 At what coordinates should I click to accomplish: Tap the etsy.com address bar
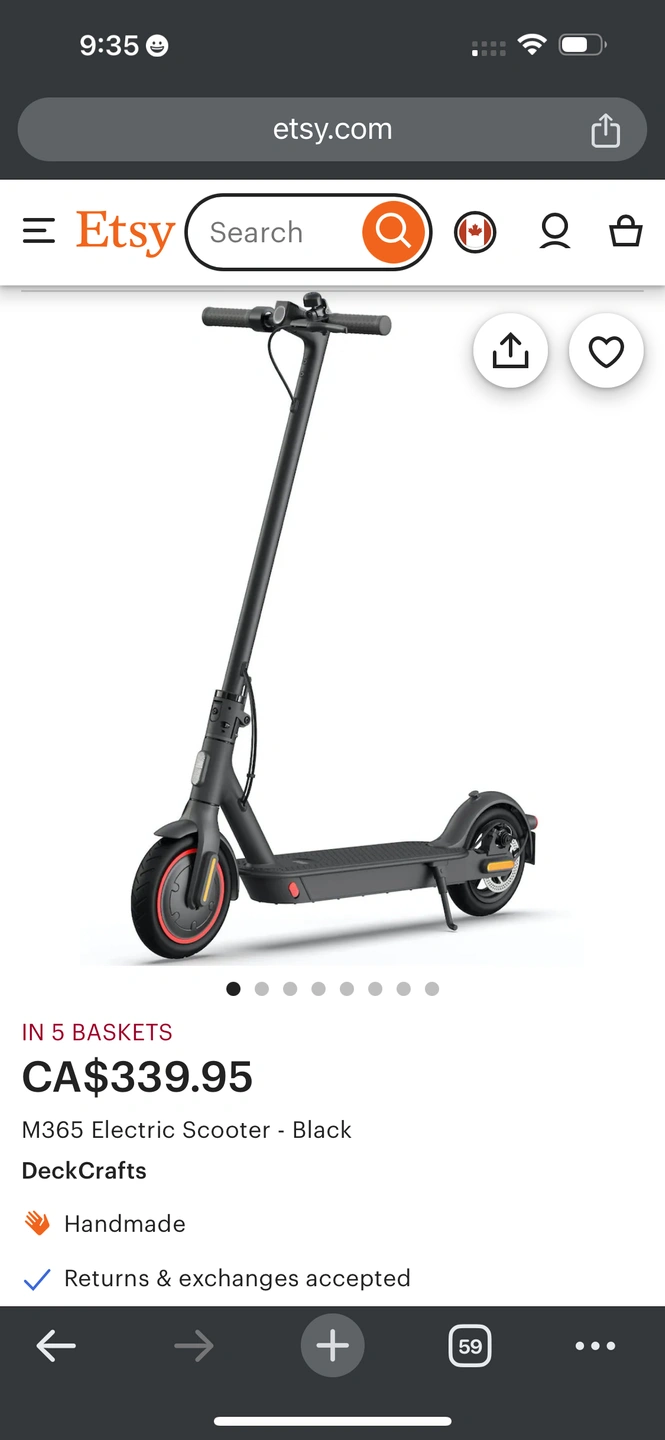pos(332,129)
